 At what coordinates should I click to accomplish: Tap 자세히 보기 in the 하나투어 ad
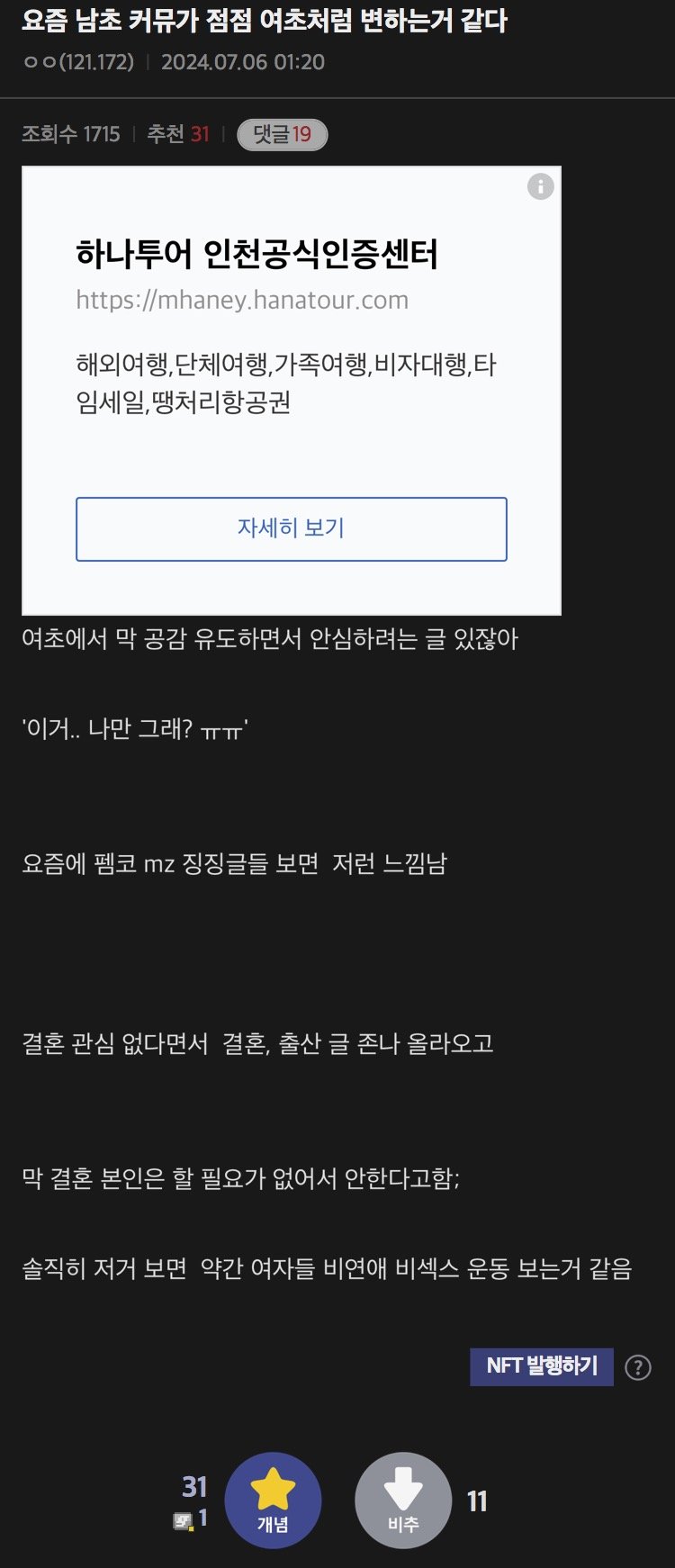click(291, 528)
